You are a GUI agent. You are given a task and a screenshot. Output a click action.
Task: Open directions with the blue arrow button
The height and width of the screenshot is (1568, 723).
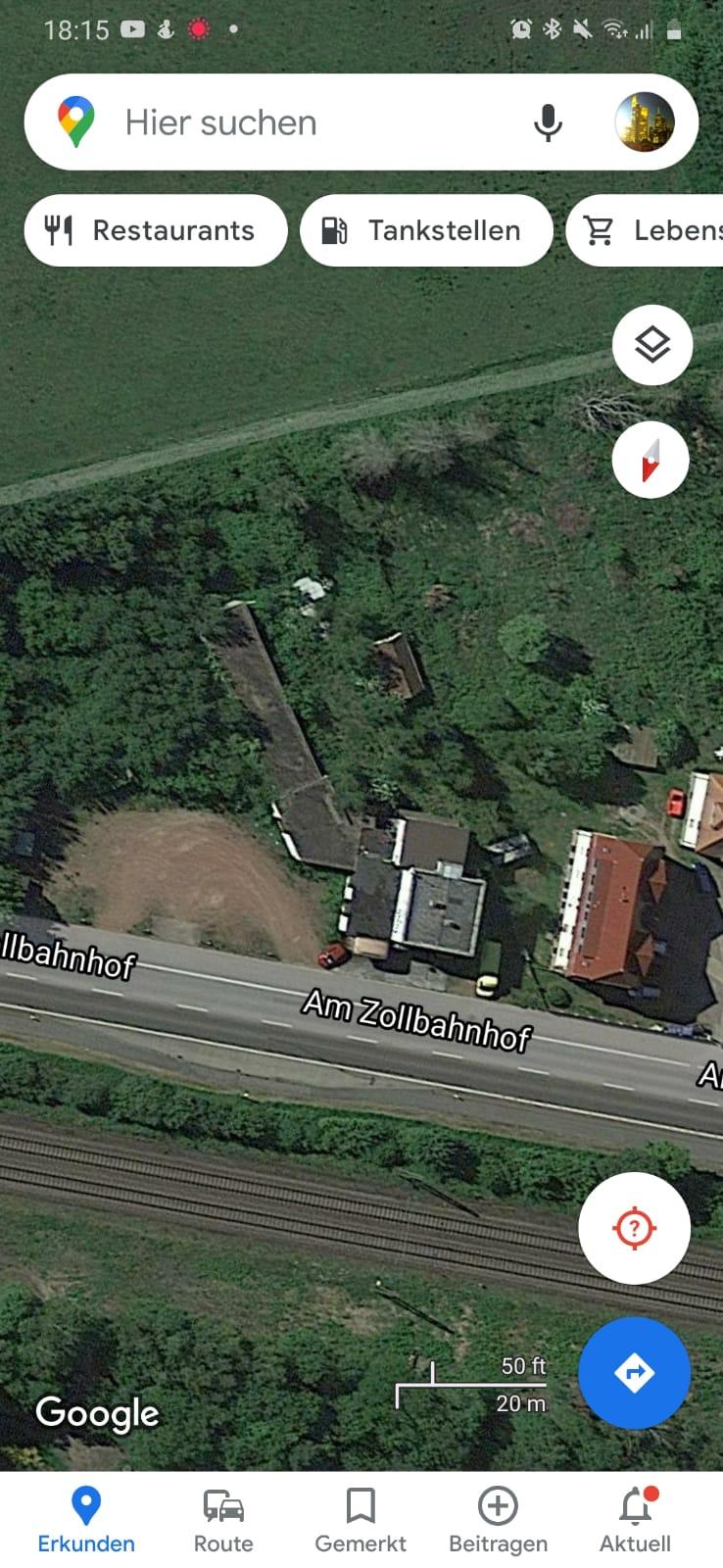tap(634, 1373)
